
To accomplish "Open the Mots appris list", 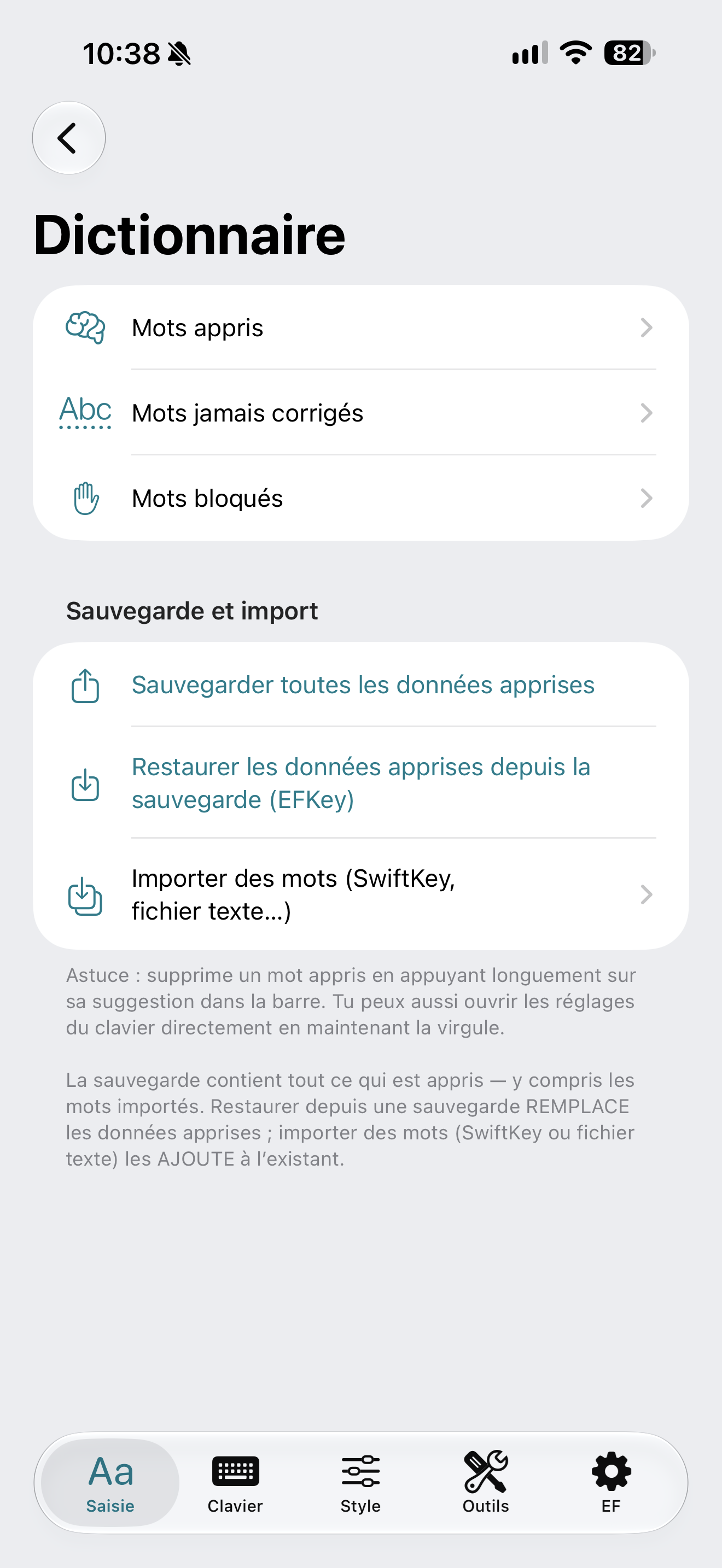I will (x=361, y=328).
